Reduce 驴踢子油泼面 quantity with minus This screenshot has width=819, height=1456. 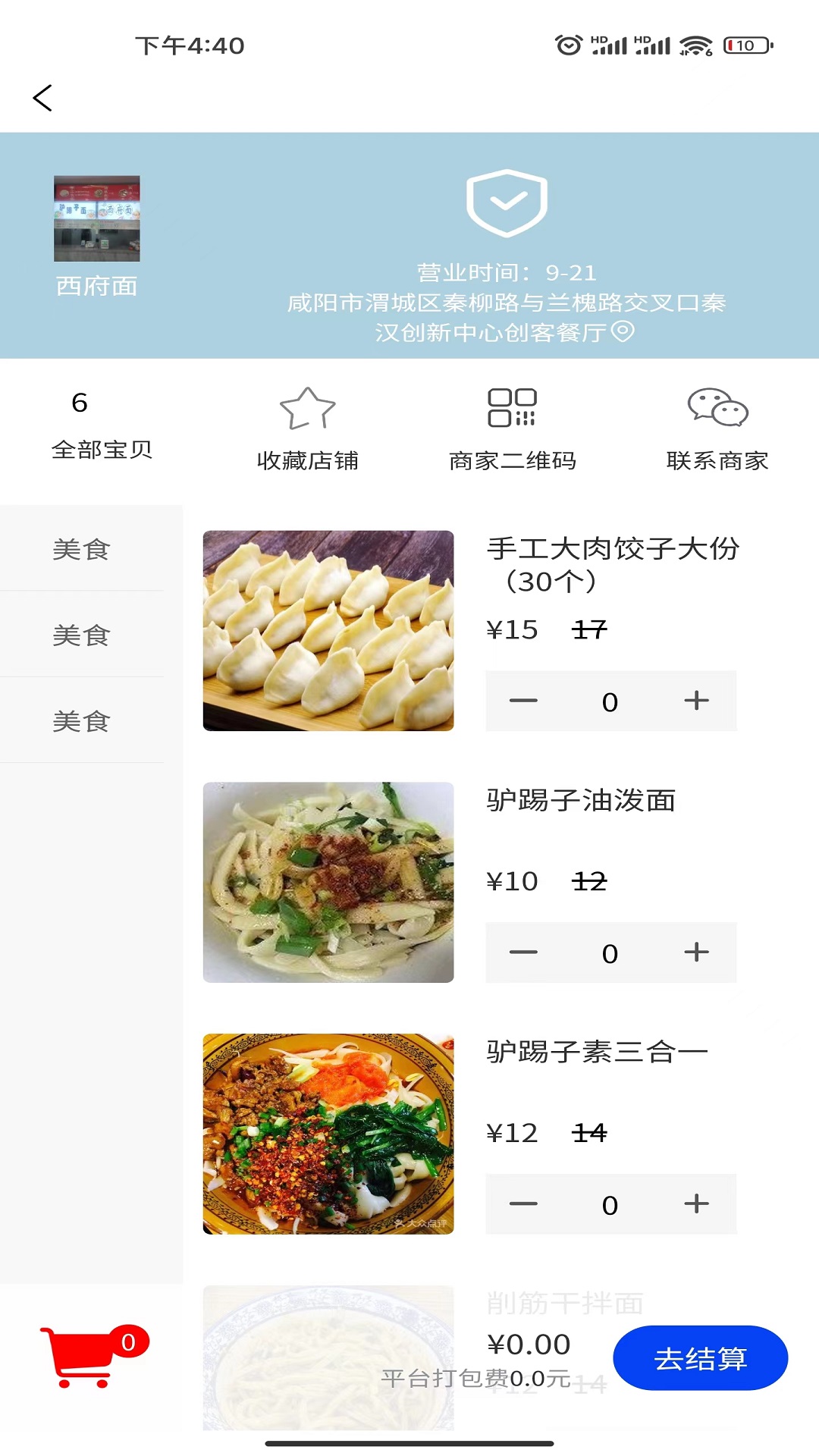click(523, 952)
